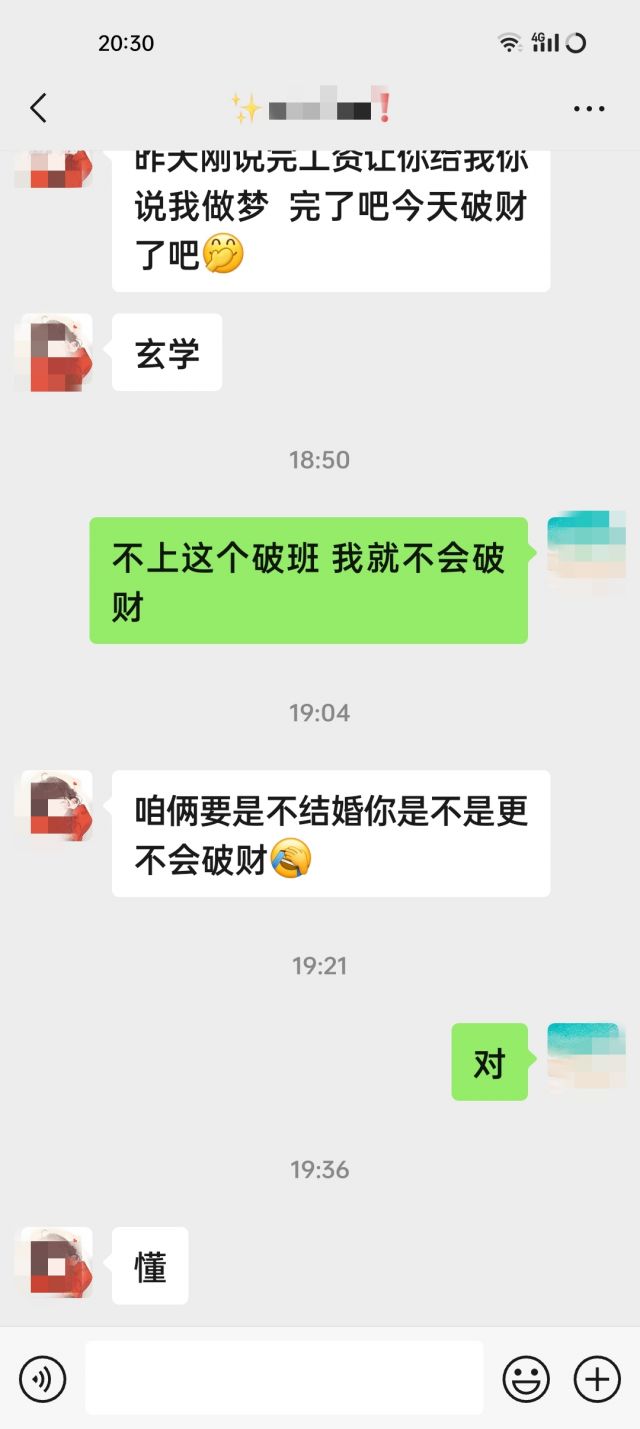Open the emoji sticker panel

526,1380
